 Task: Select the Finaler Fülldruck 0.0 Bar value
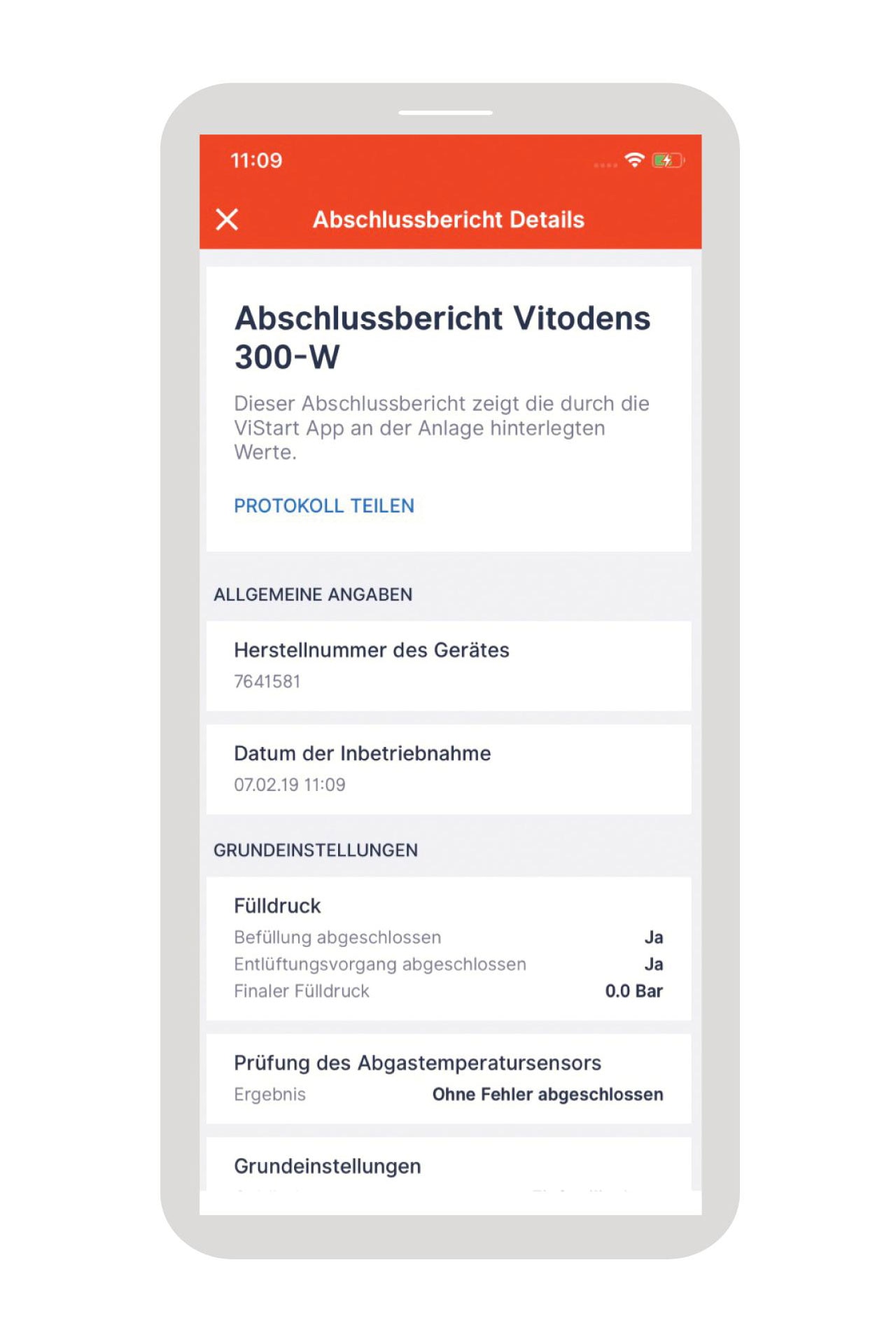pos(634,990)
